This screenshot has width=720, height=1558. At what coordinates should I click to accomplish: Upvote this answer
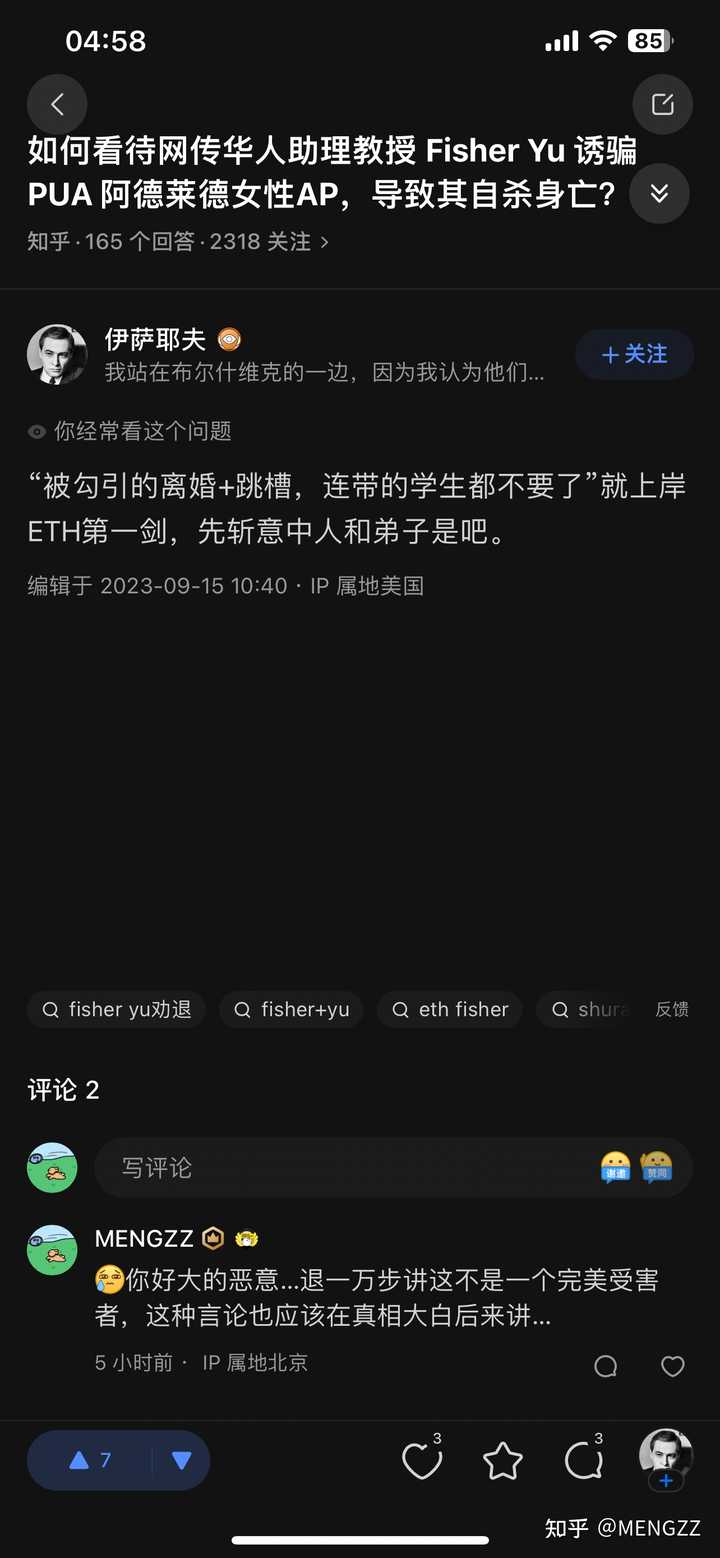click(90, 1460)
